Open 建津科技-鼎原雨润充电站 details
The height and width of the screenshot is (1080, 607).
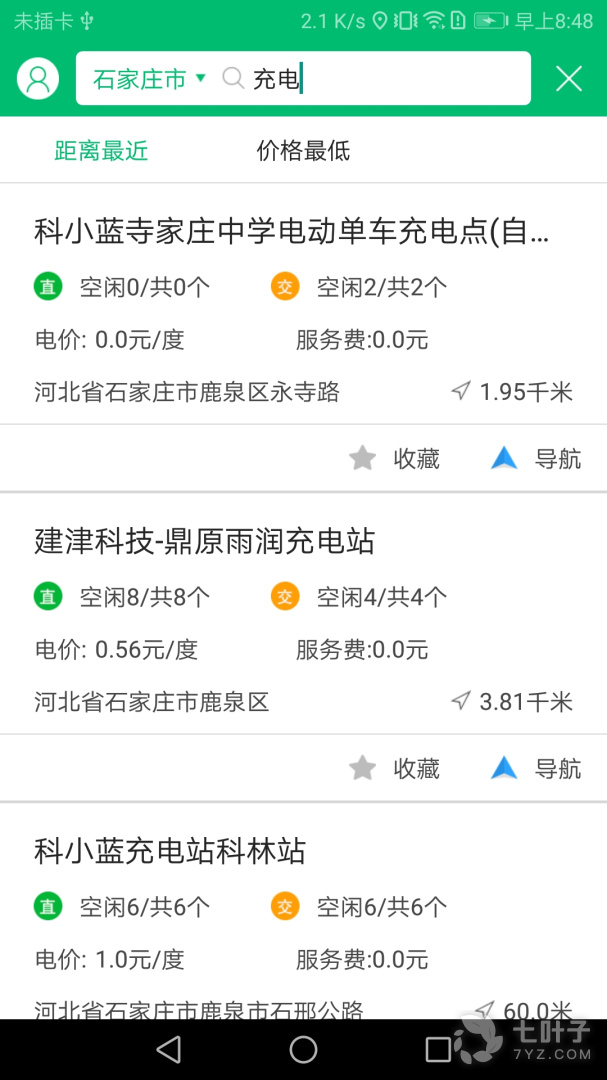(x=205, y=542)
